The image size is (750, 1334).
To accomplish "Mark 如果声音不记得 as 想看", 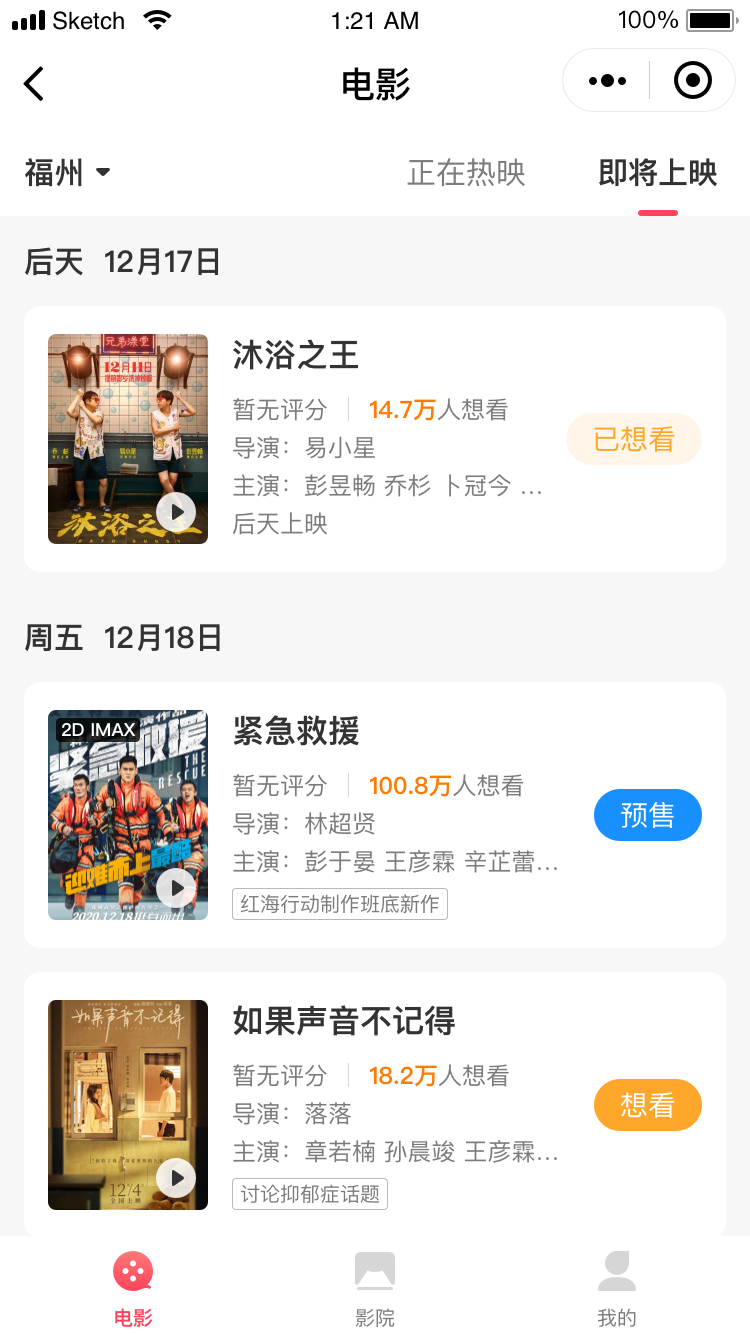I will (647, 1105).
